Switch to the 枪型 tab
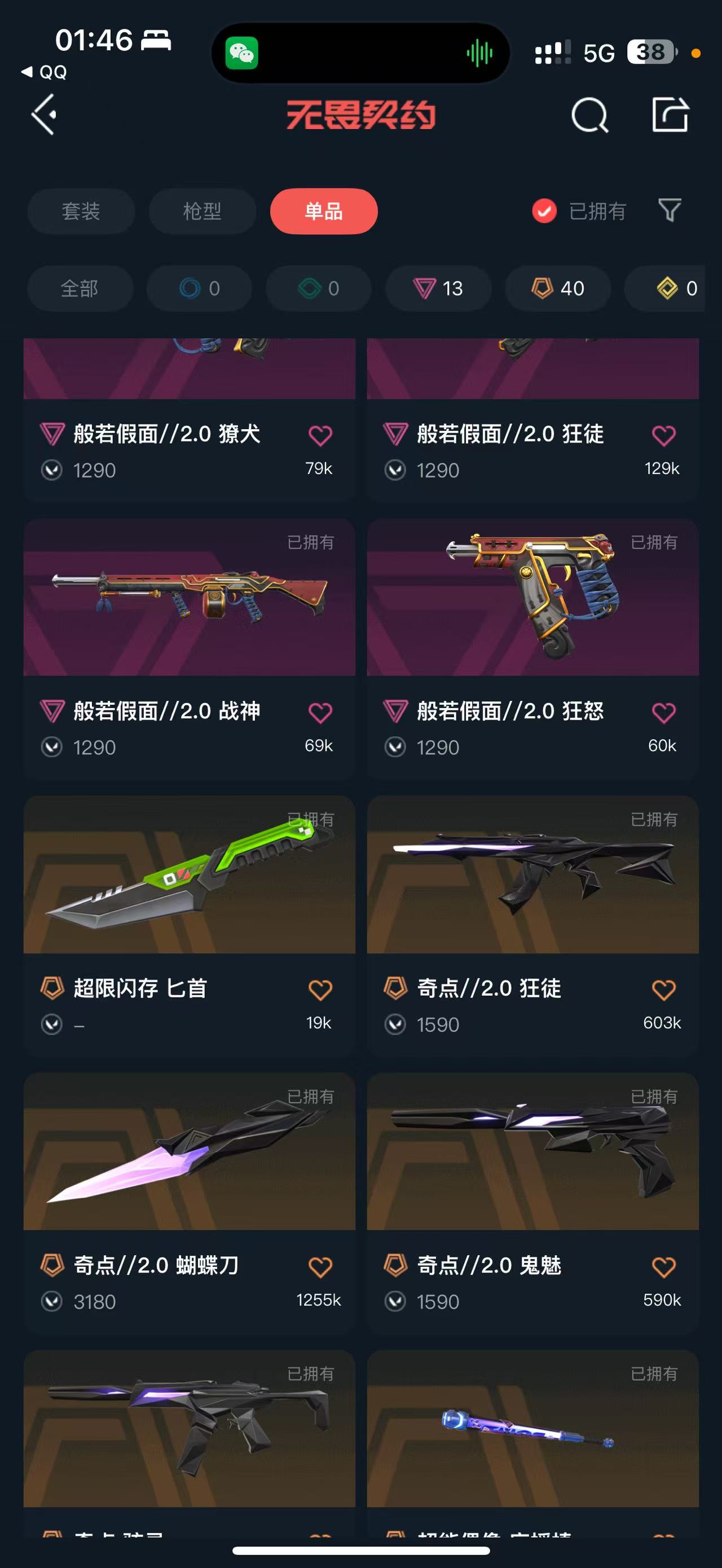The image size is (722, 1568). point(202,211)
